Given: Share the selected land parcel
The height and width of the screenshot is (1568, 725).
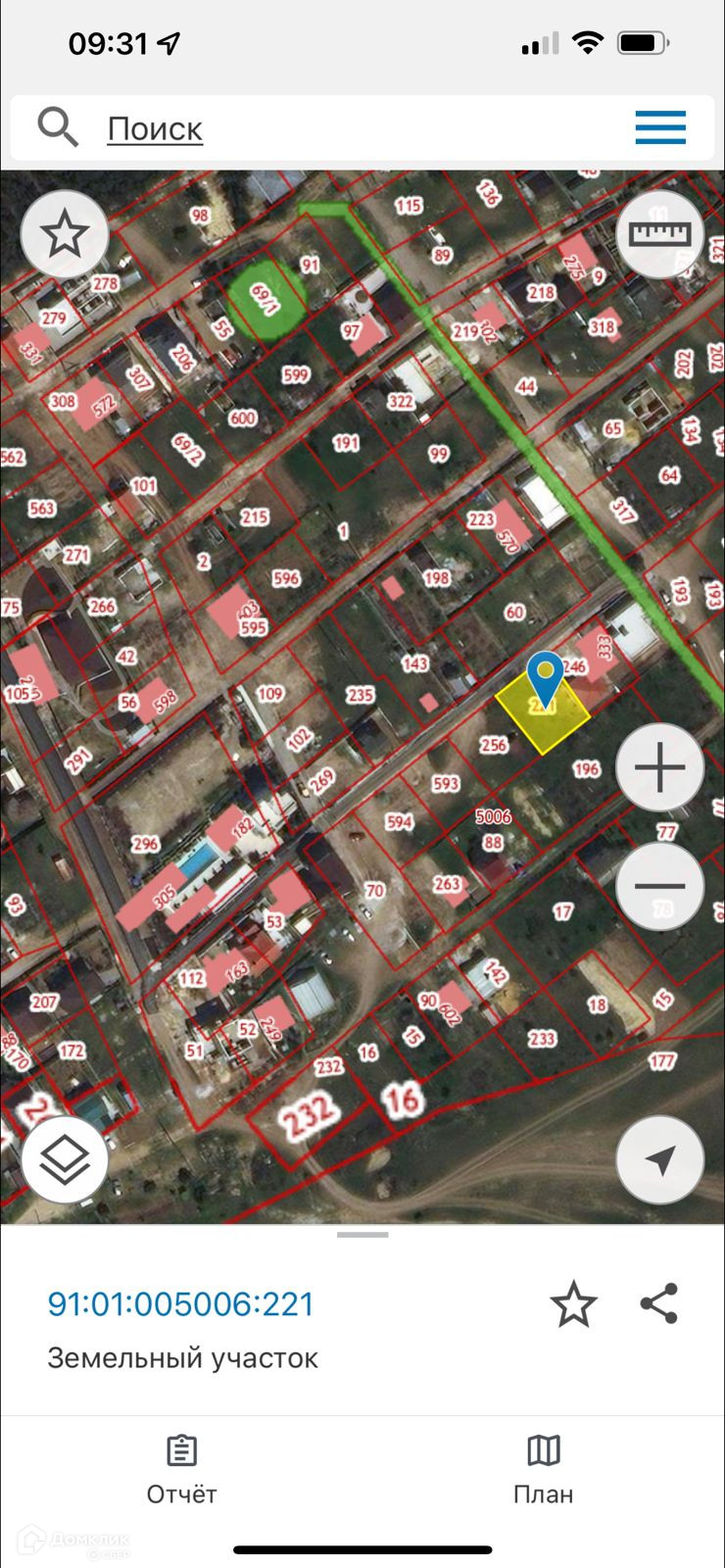Looking at the screenshot, I should click(659, 1303).
